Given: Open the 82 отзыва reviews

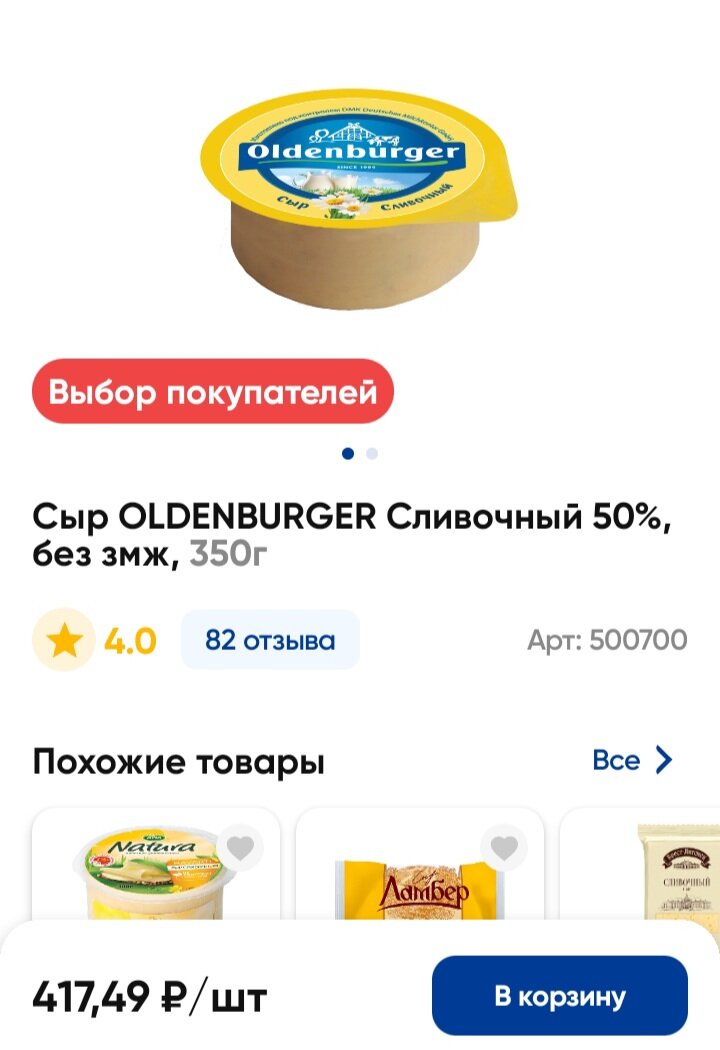Looking at the screenshot, I should pyautogui.click(x=270, y=640).
